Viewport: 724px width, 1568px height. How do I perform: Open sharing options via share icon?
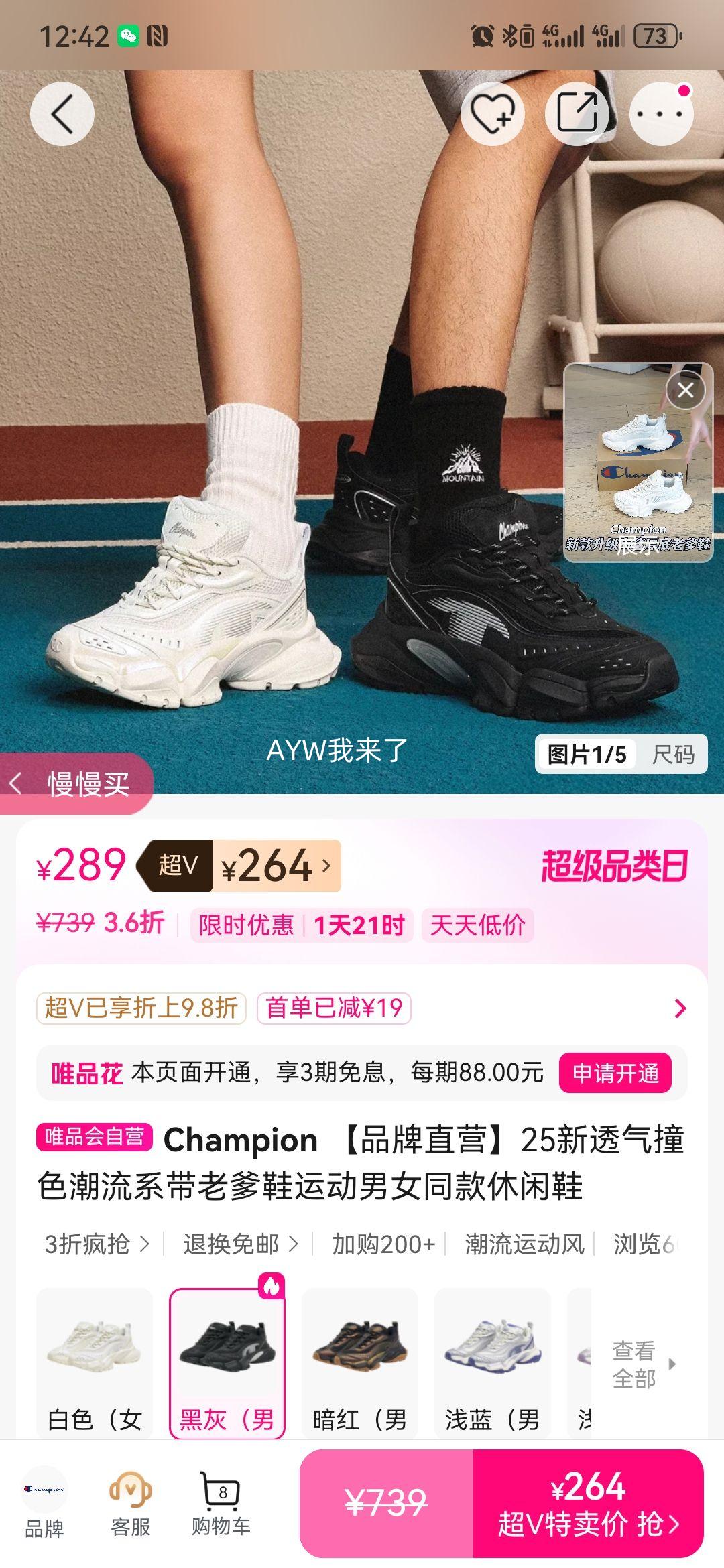(578, 113)
